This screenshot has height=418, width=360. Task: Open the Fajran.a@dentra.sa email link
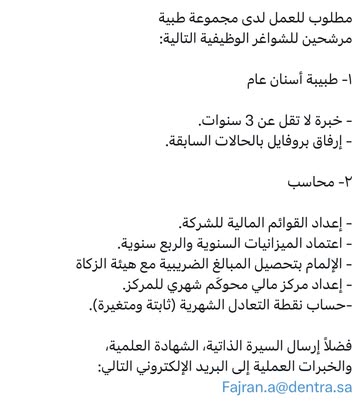click(287, 387)
